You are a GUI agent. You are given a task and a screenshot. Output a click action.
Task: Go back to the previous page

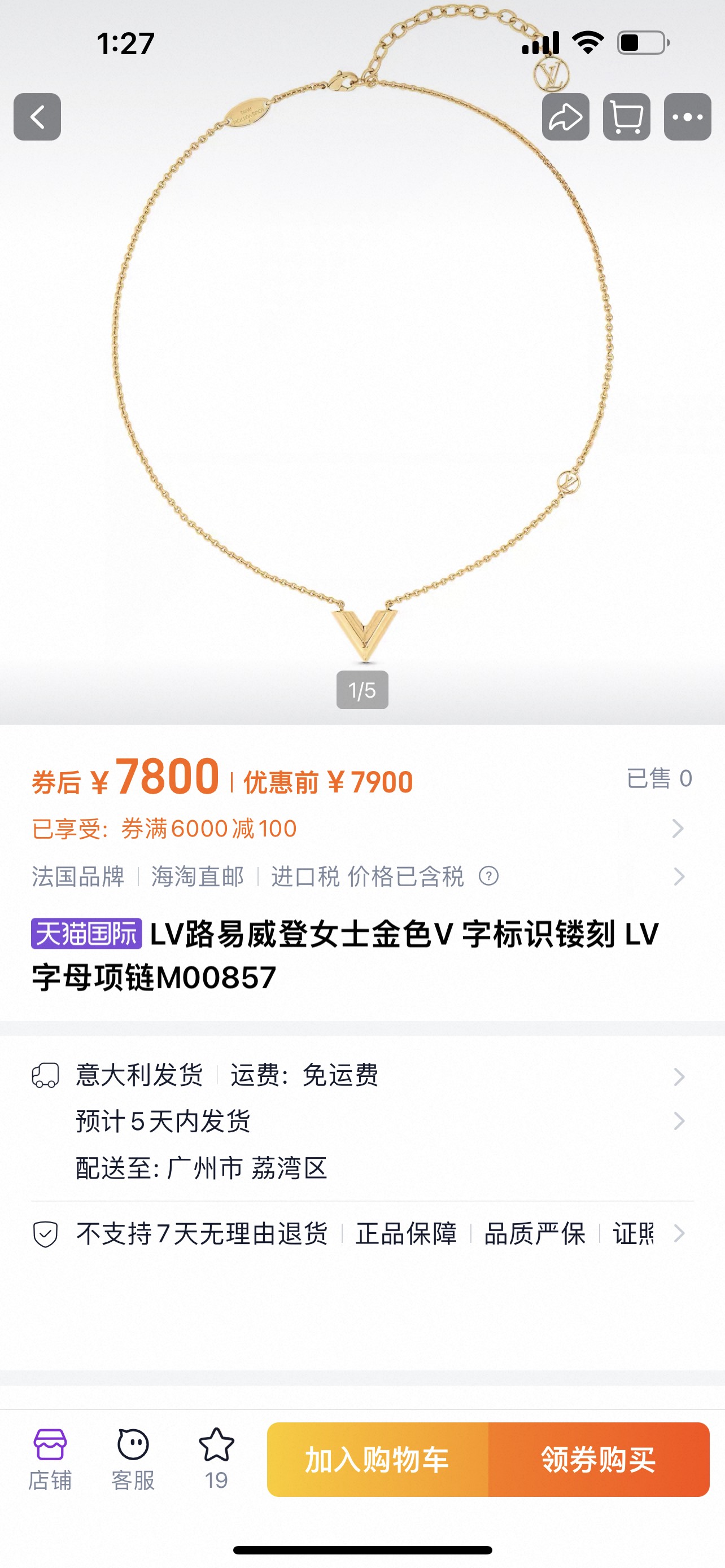click(x=37, y=117)
